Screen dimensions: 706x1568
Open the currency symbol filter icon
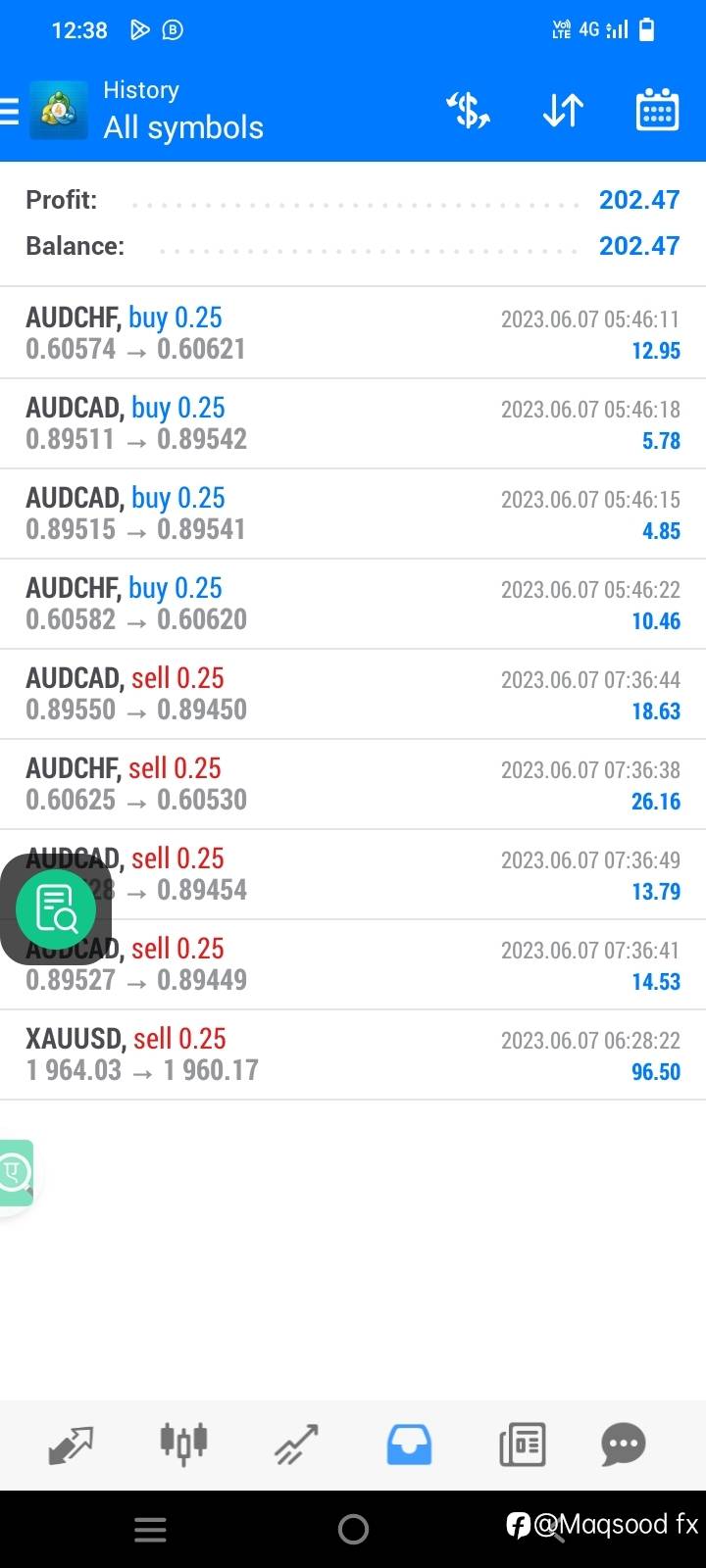click(468, 111)
